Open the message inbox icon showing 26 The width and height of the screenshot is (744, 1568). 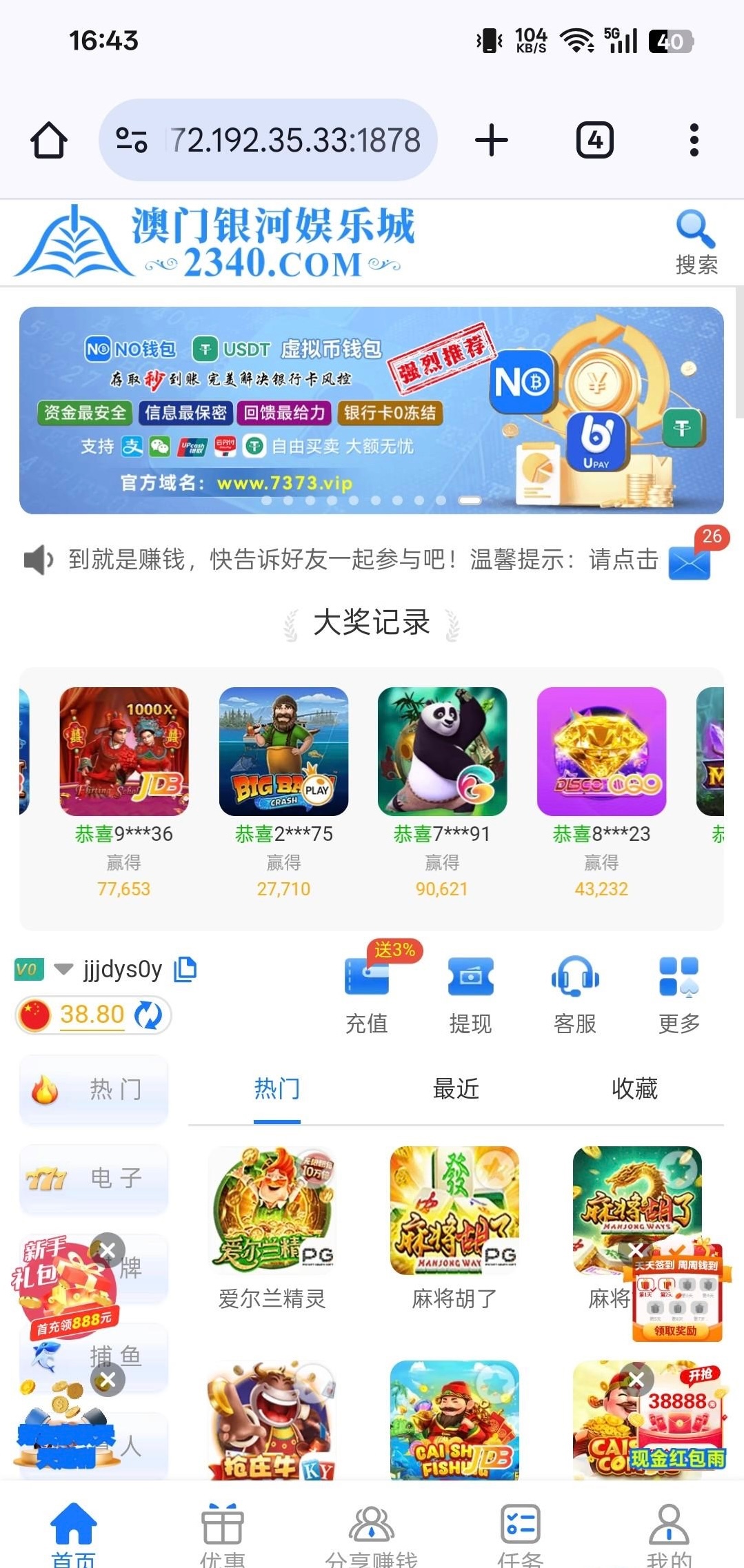coord(690,563)
